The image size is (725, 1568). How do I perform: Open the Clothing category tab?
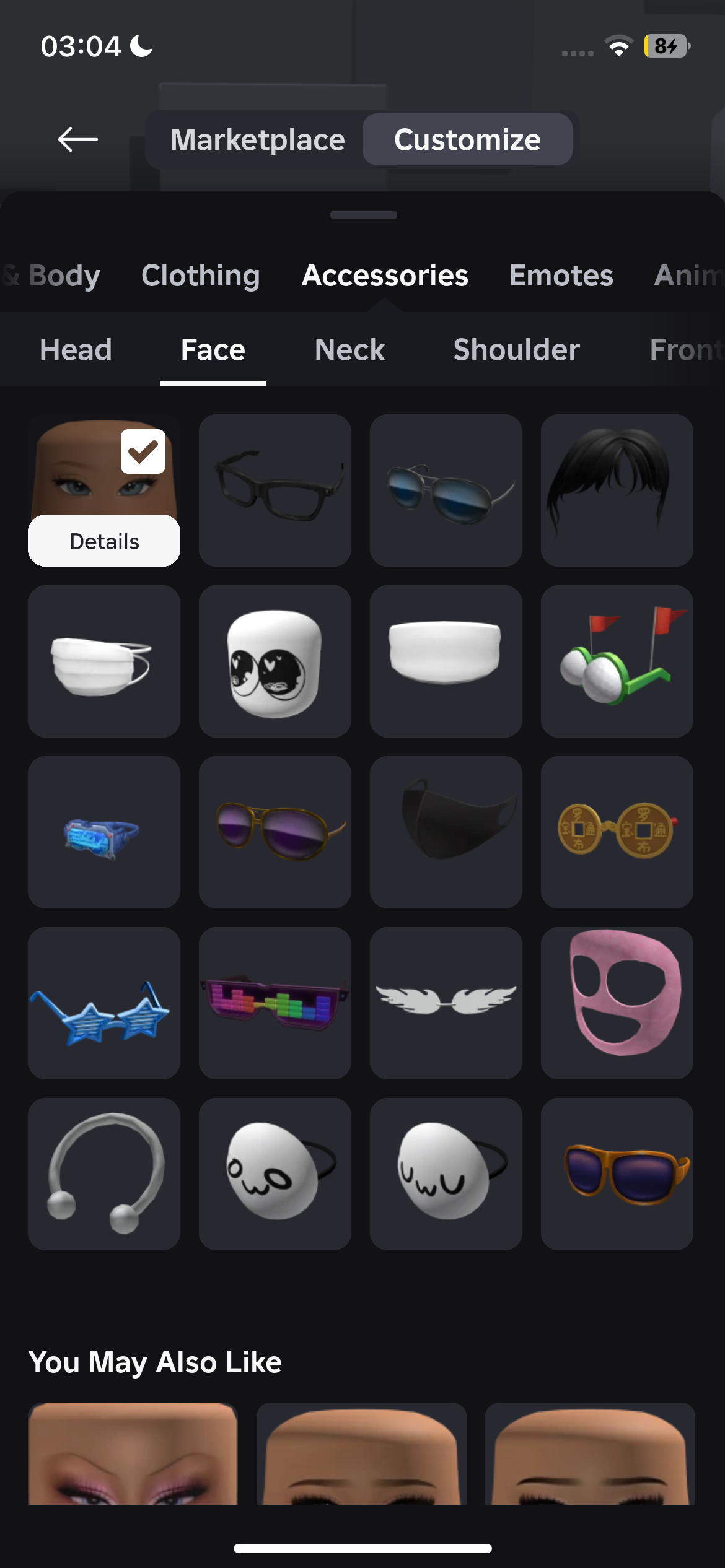coord(200,276)
